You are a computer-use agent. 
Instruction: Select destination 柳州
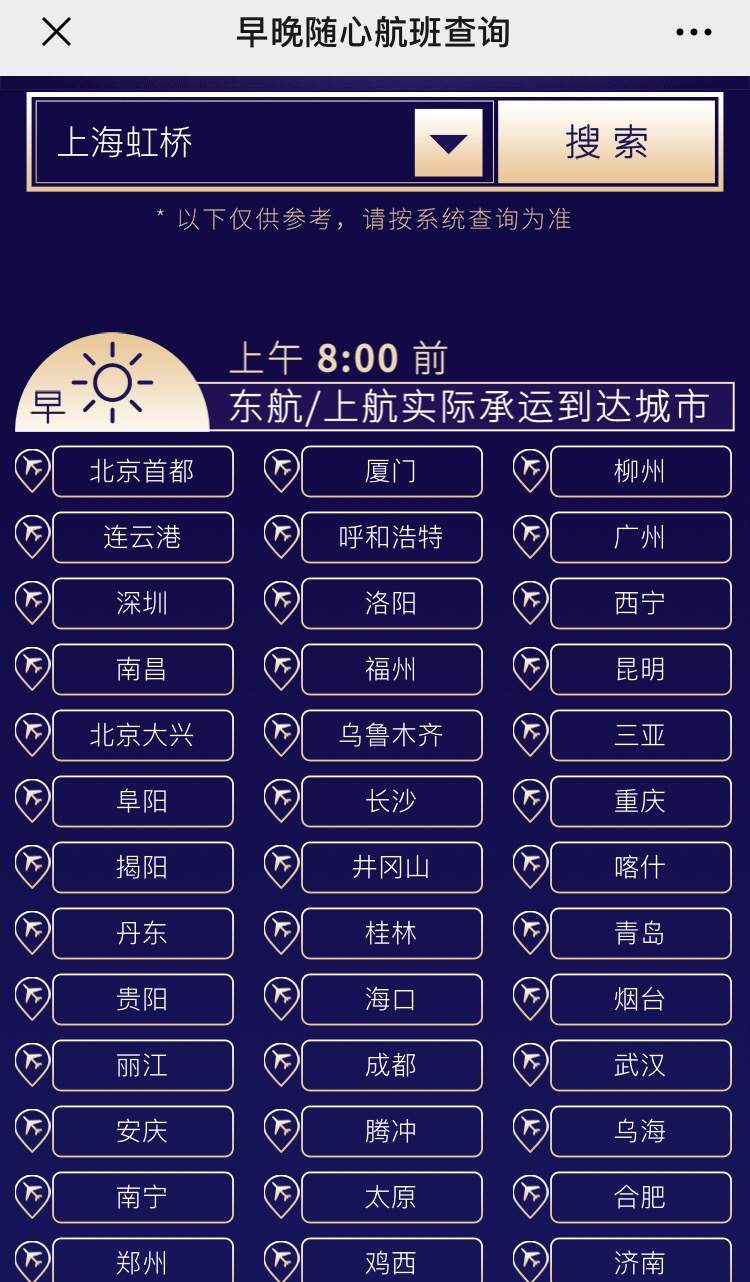(x=640, y=471)
